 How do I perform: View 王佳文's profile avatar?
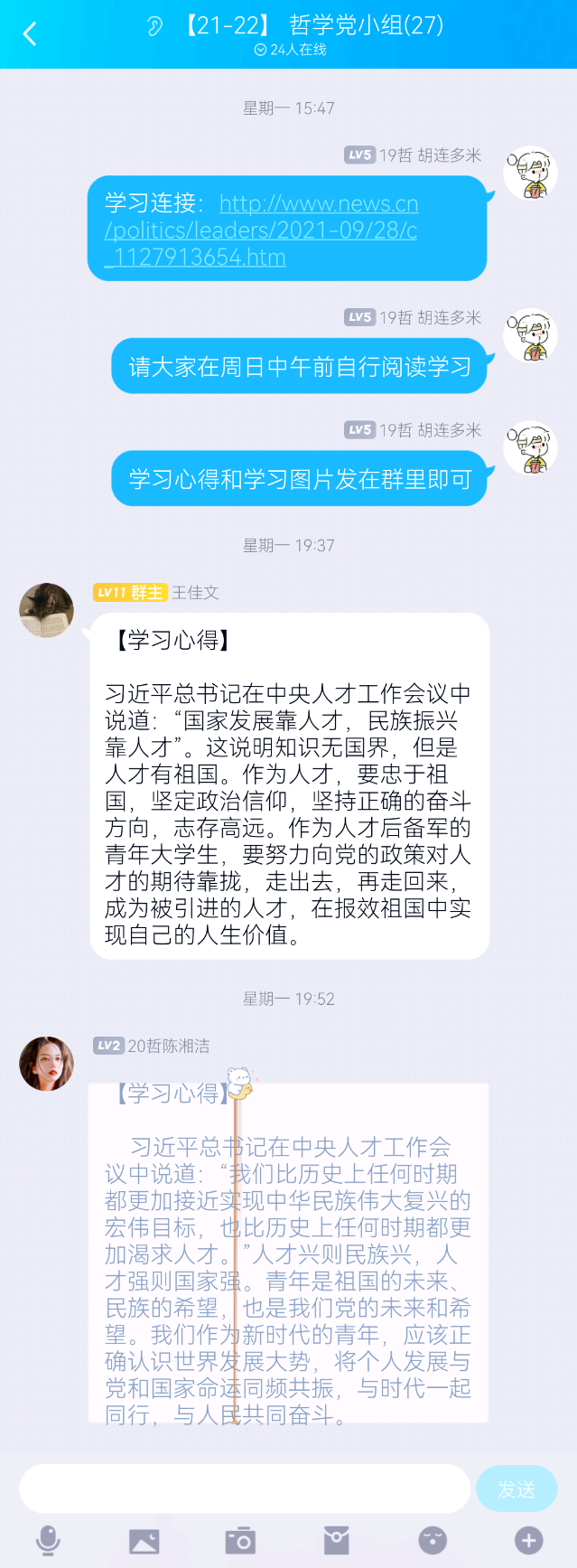click(46, 610)
